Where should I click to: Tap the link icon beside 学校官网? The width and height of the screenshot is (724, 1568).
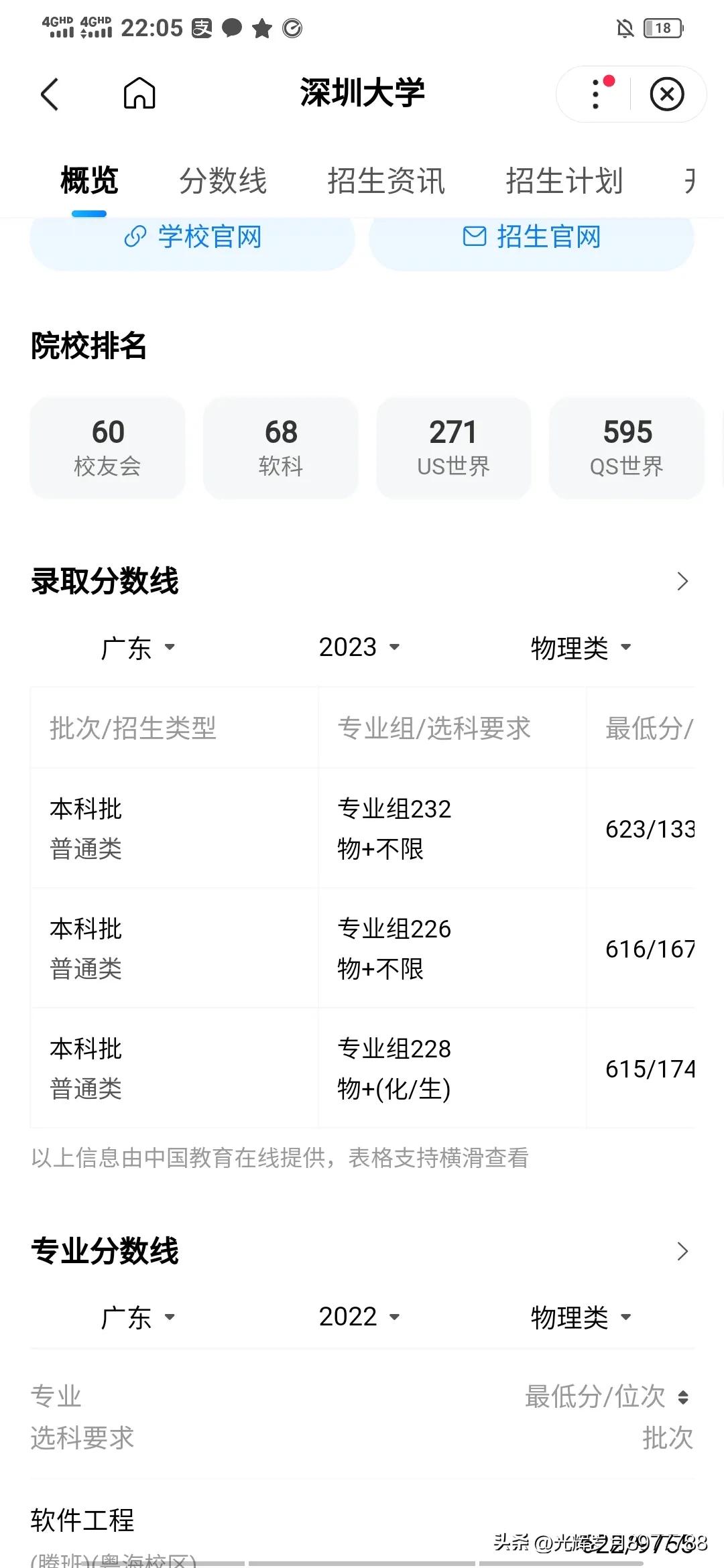pyautogui.click(x=135, y=238)
